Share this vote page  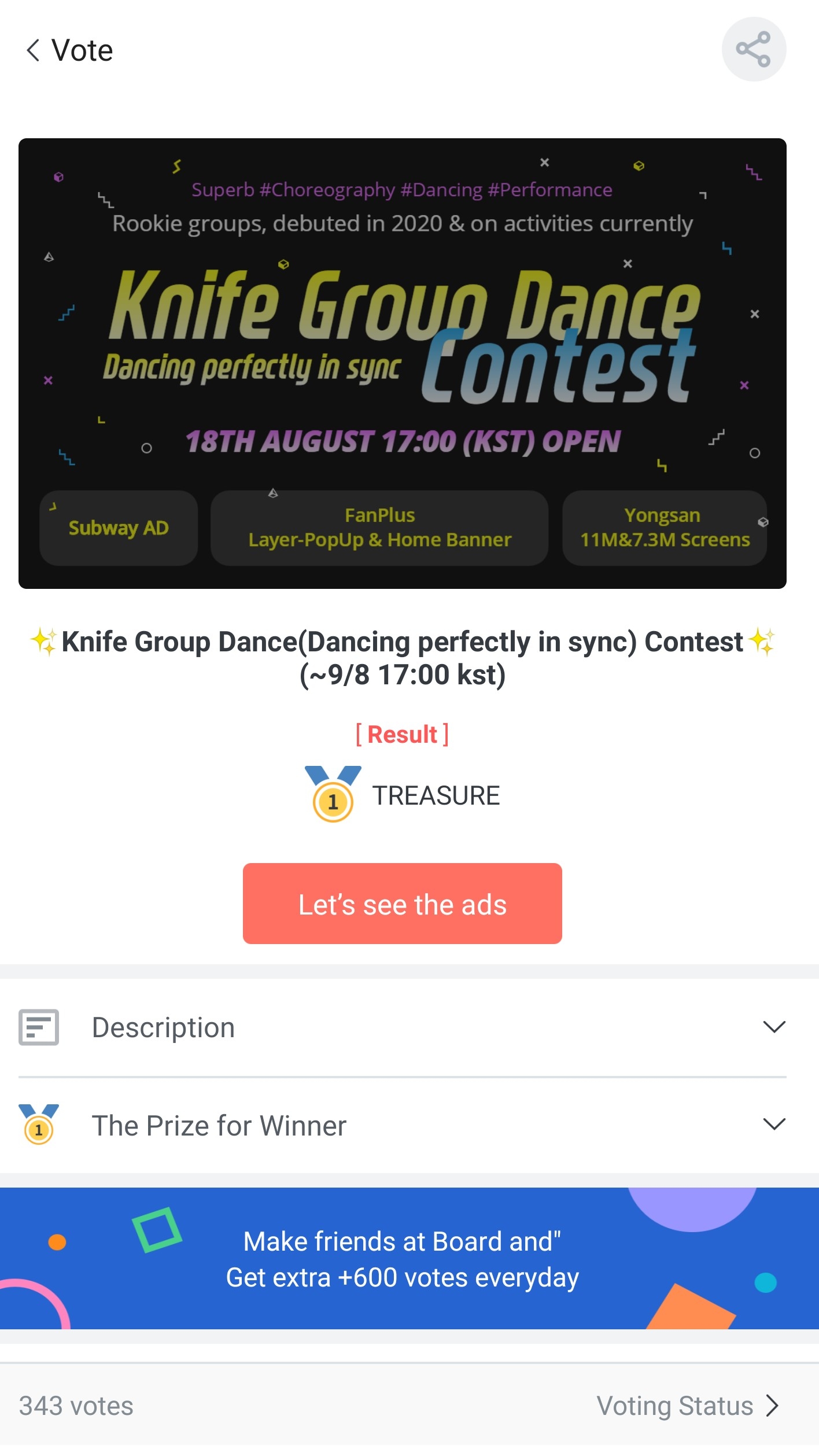coord(753,49)
